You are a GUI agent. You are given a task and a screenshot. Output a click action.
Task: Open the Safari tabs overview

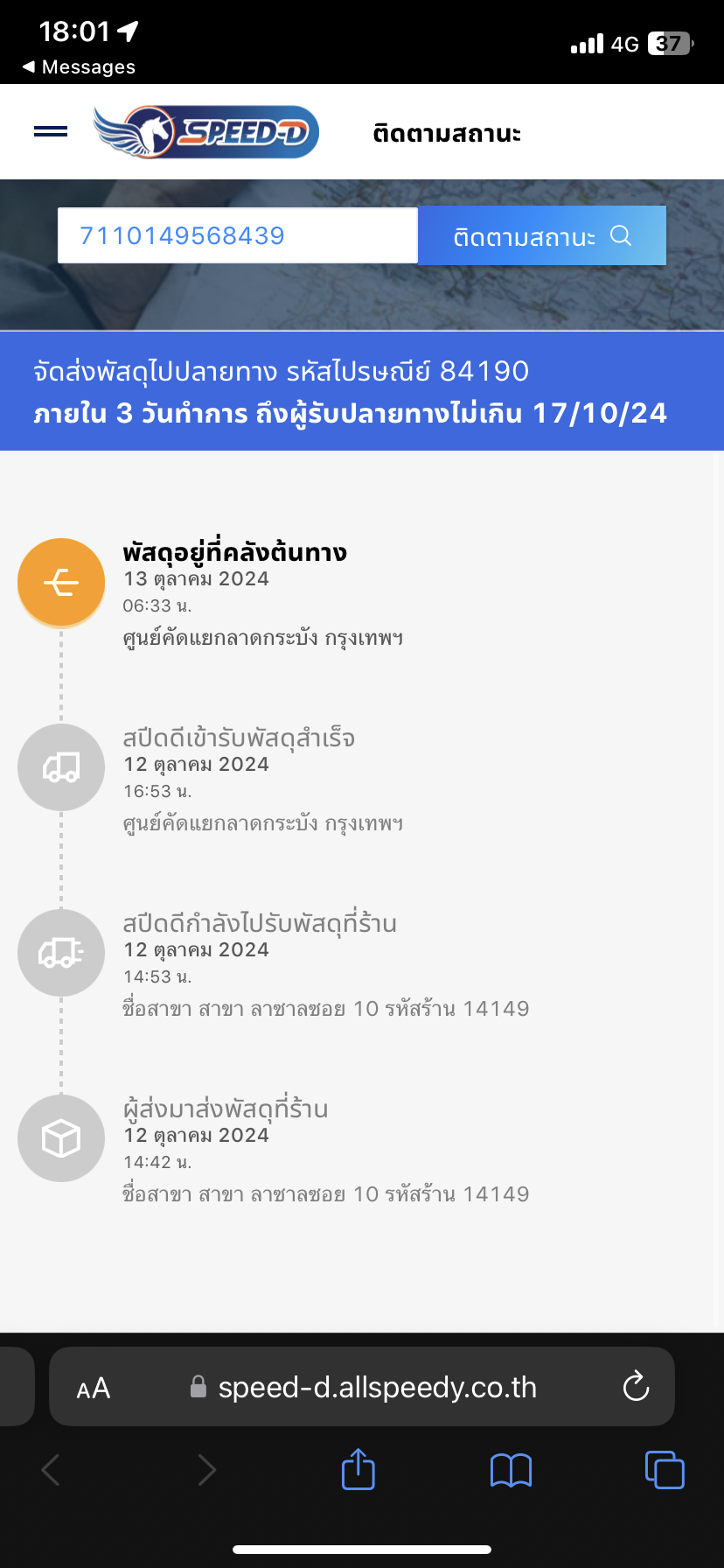tap(665, 1469)
